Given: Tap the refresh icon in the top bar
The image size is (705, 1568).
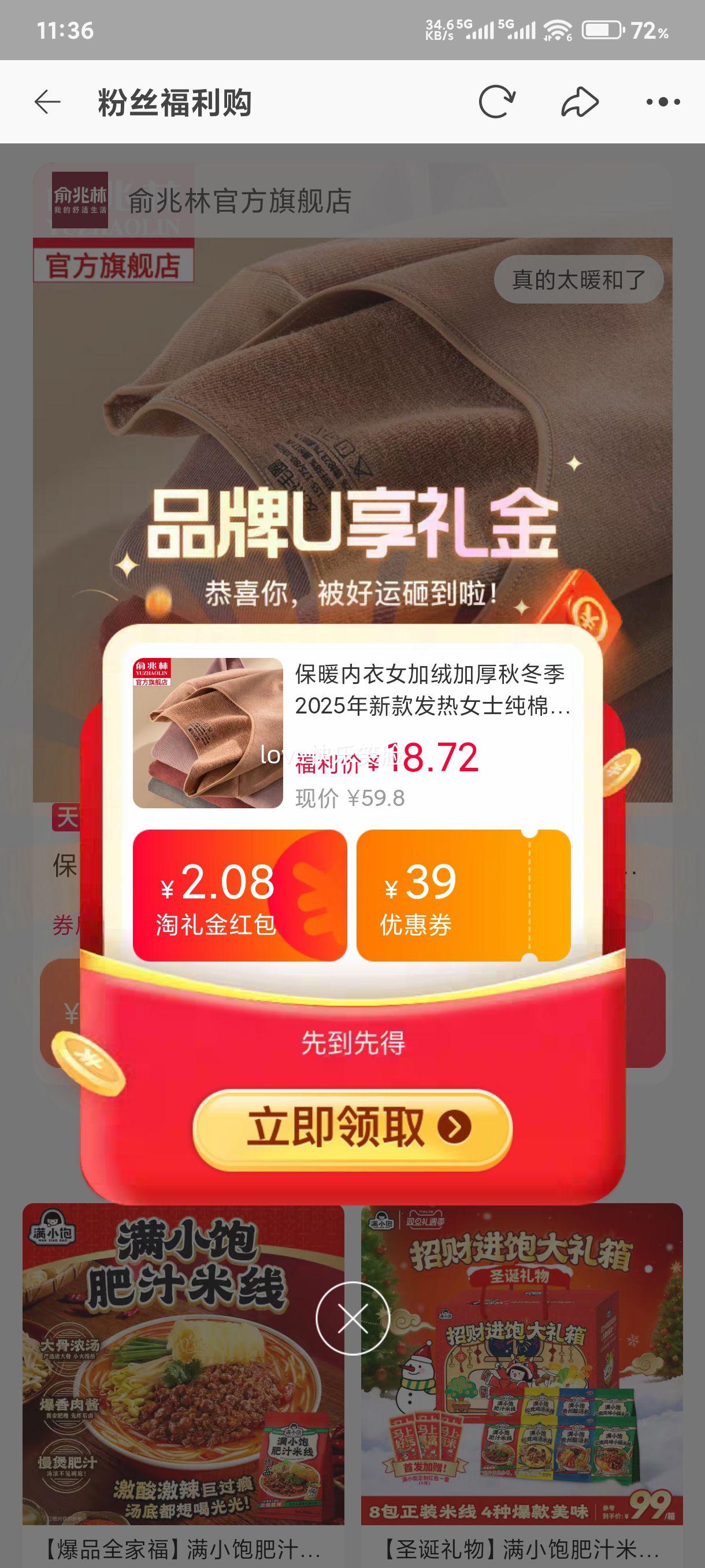Looking at the screenshot, I should click(496, 102).
